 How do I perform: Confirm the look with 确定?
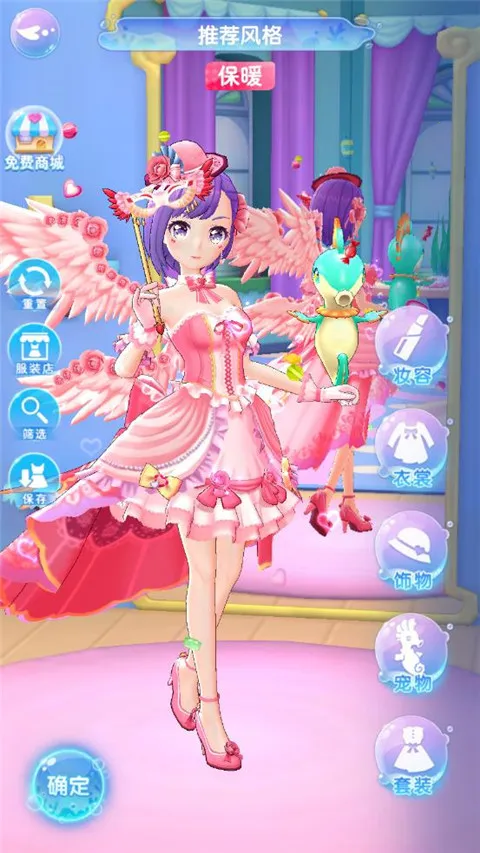67,786
